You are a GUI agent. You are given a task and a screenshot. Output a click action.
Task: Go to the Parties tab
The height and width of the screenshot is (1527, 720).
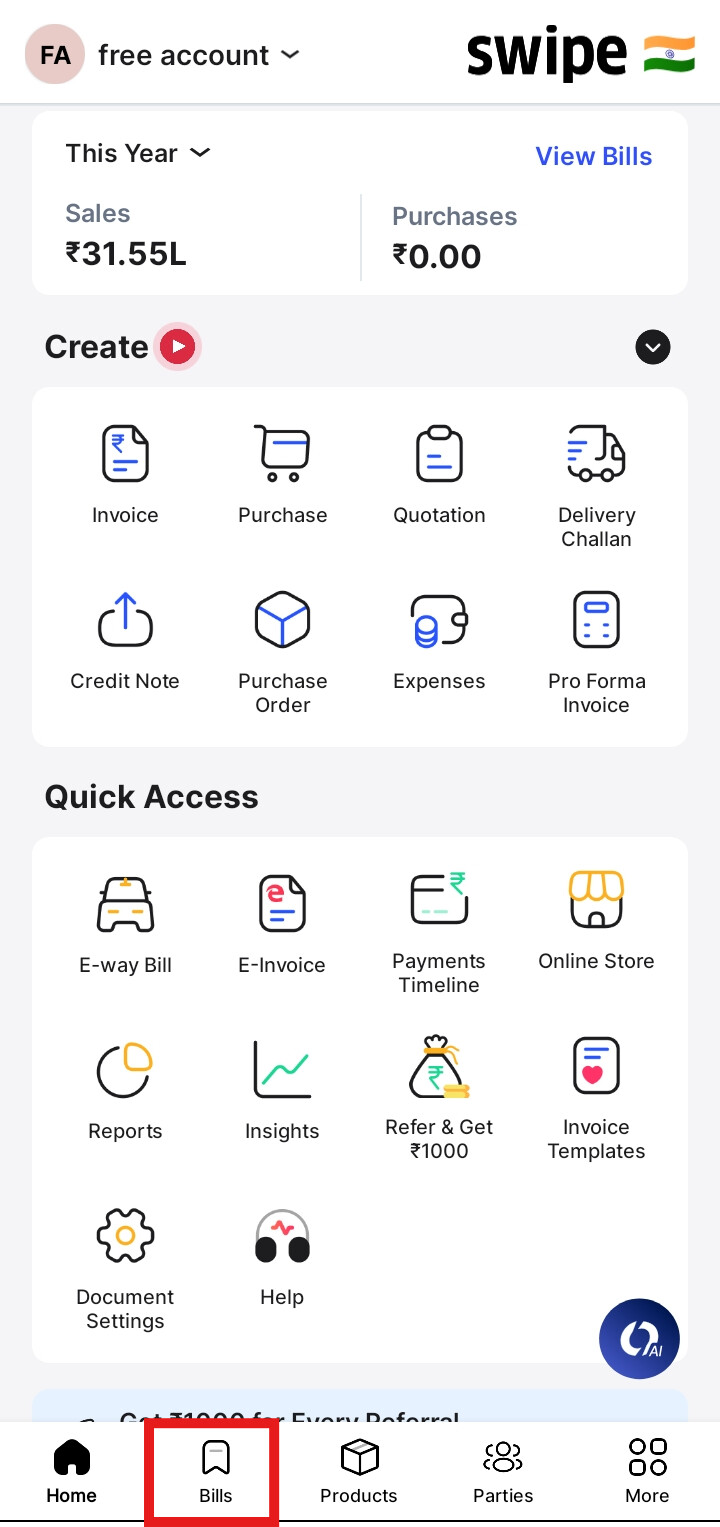[503, 1473]
